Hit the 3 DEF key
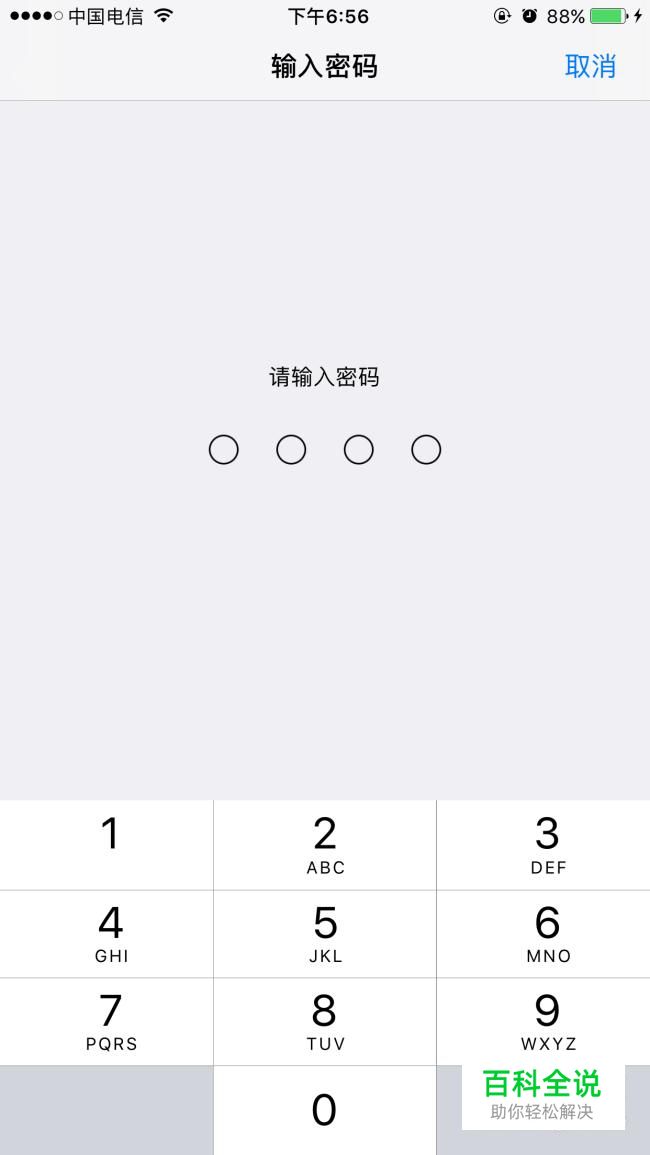Screen dimensions: 650x1155 [x=543, y=845]
